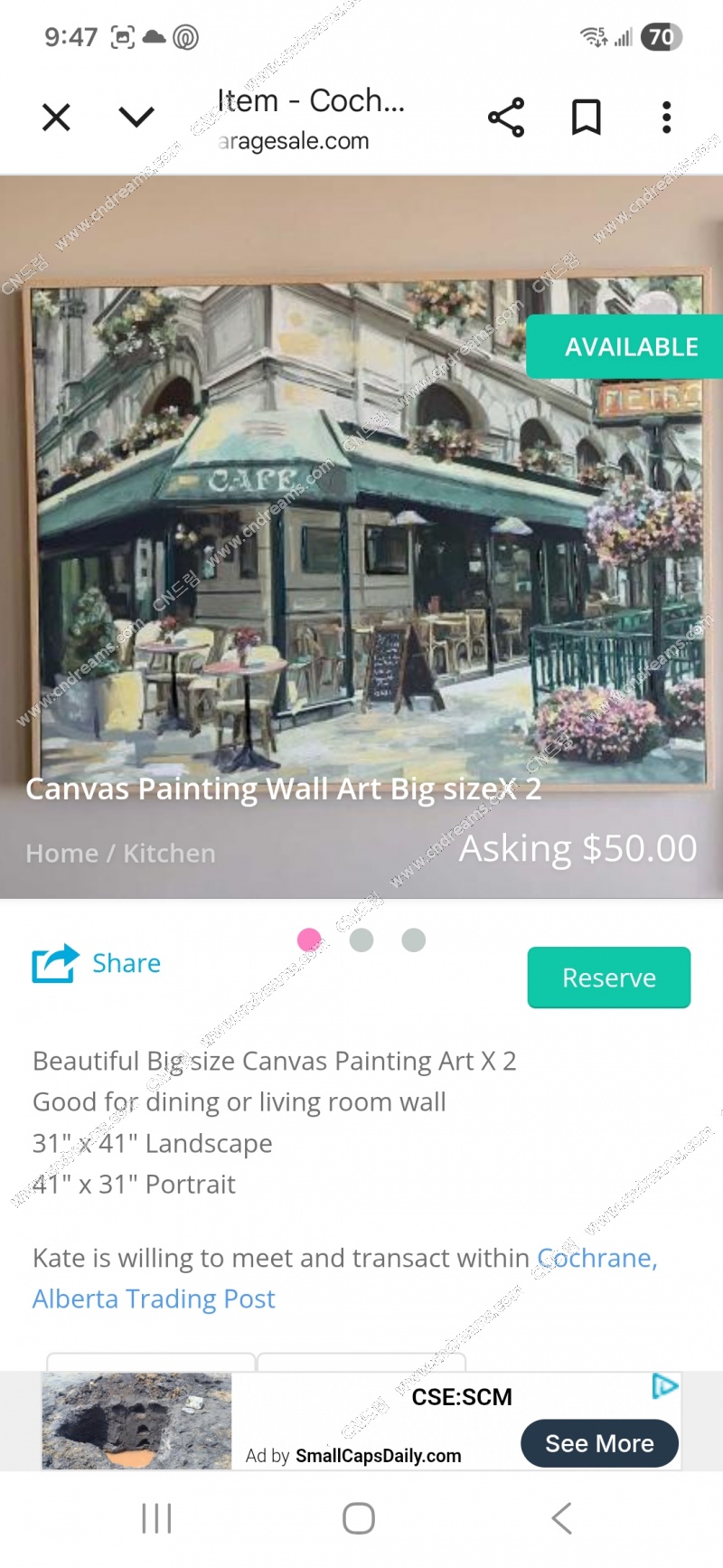Bookmark this listing page
This screenshot has width=723, height=1568.
point(586,118)
